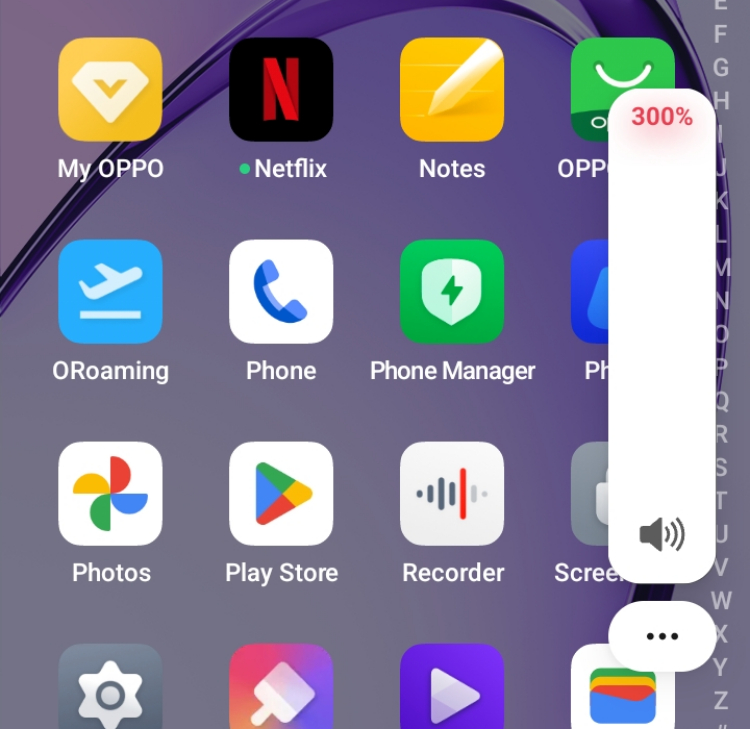Open the My OPPO app

pos(110,90)
